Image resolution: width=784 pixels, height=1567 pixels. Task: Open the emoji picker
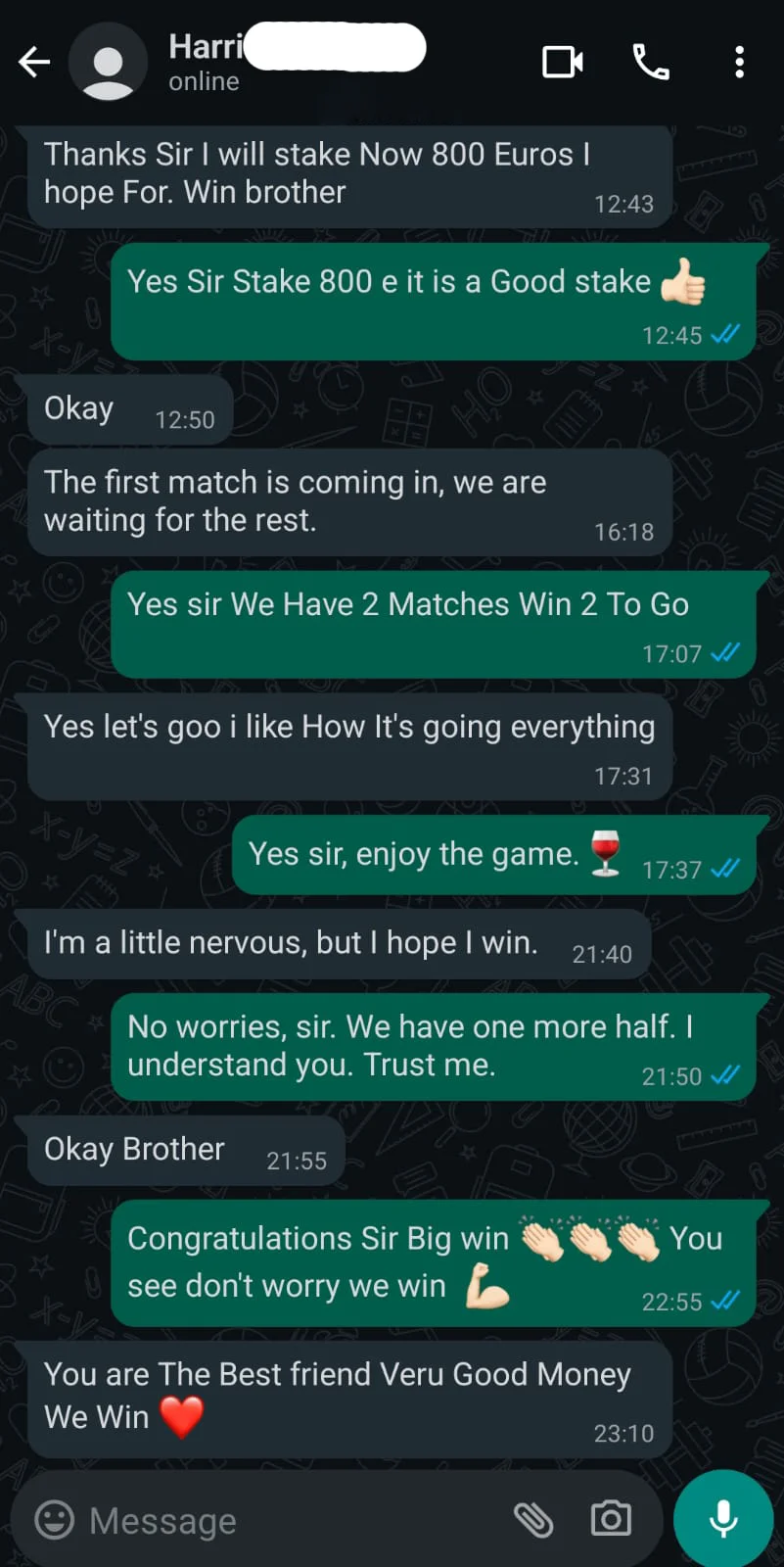pyautogui.click(x=55, y=1520)
